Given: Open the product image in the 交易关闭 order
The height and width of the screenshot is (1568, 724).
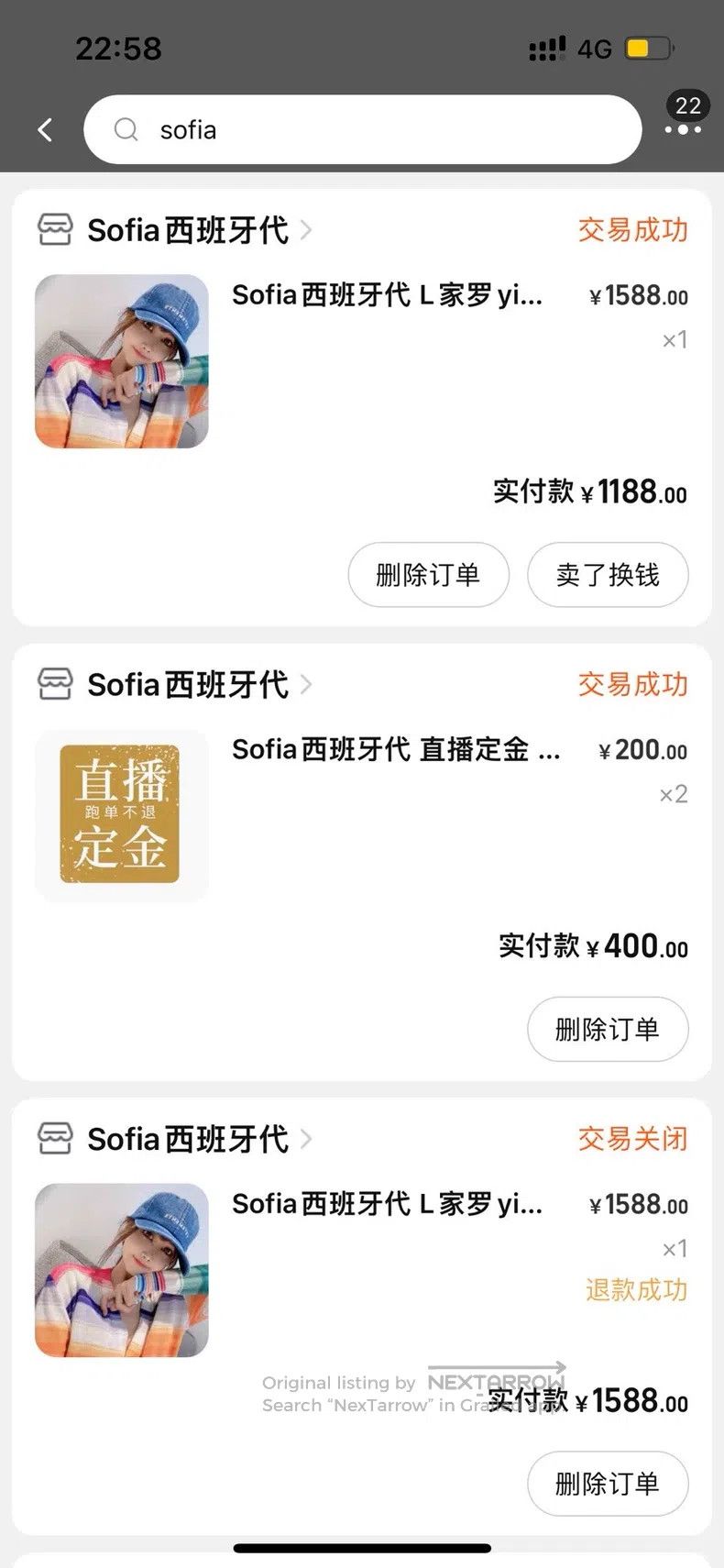Looking at the screenshot, I should 121,1270.
